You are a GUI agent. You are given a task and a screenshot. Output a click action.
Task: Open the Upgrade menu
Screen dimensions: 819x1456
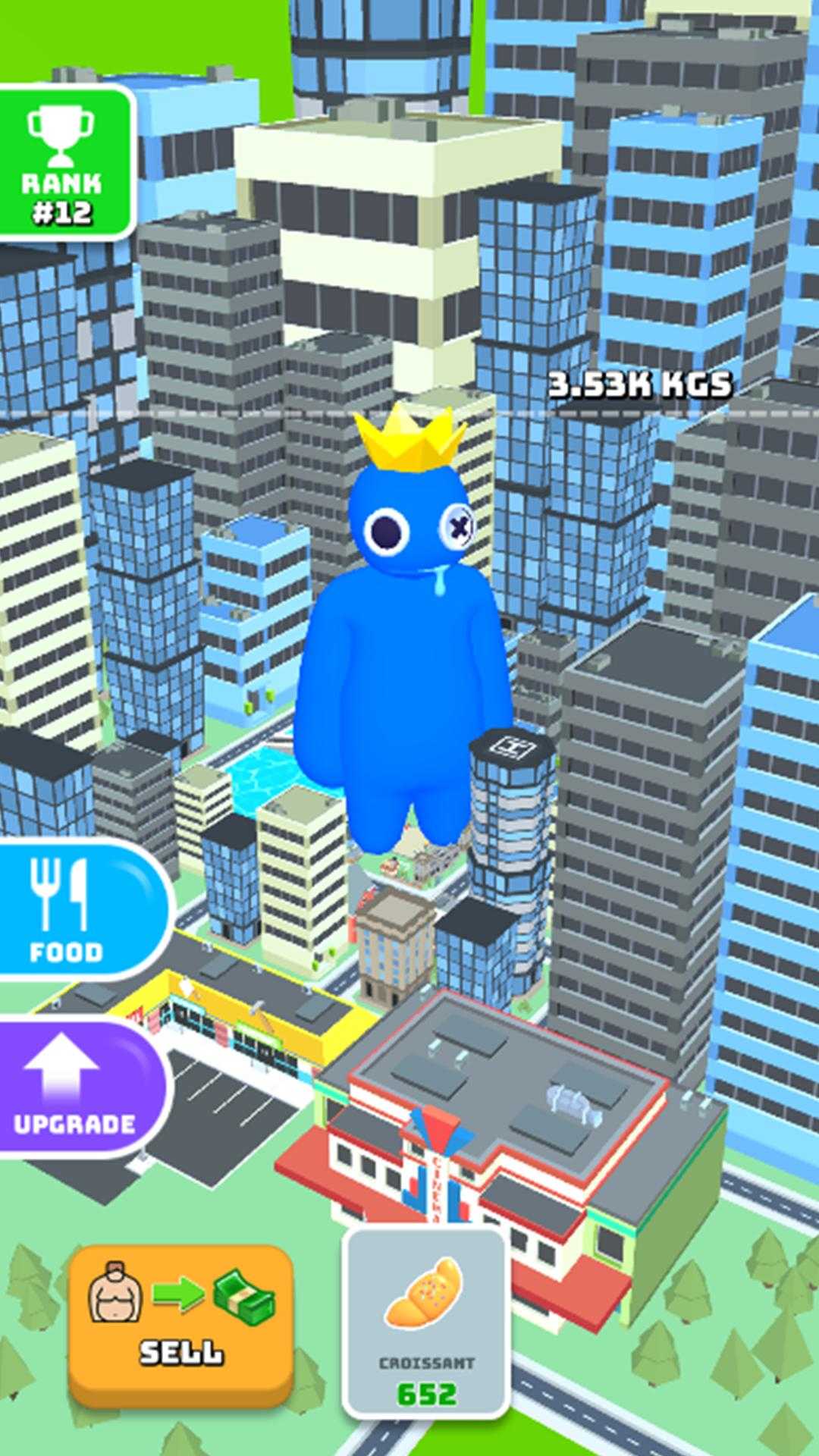tap(82, 1087)
